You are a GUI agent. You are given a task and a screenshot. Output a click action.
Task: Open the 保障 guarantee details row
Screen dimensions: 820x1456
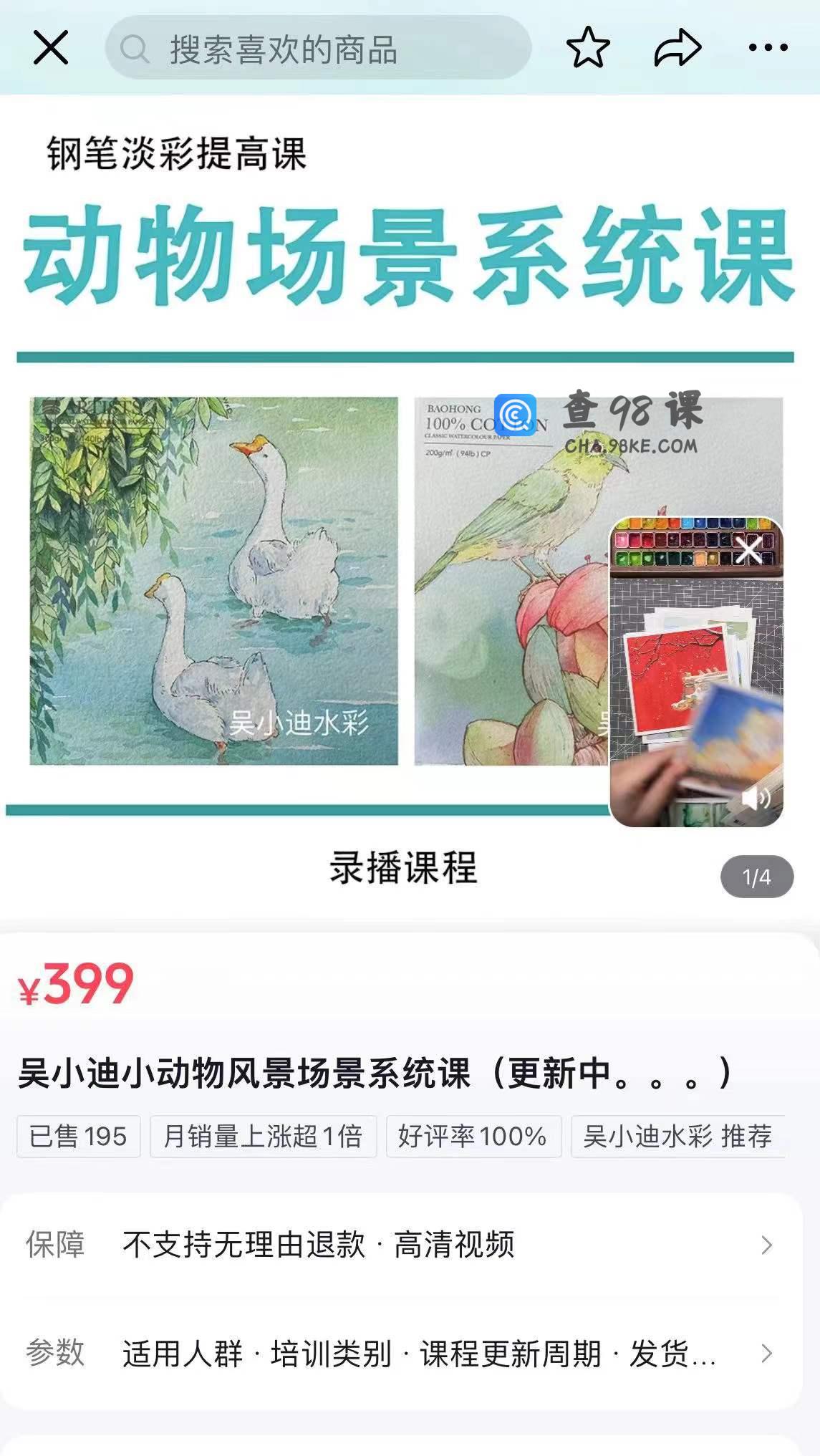[401, 1245]
